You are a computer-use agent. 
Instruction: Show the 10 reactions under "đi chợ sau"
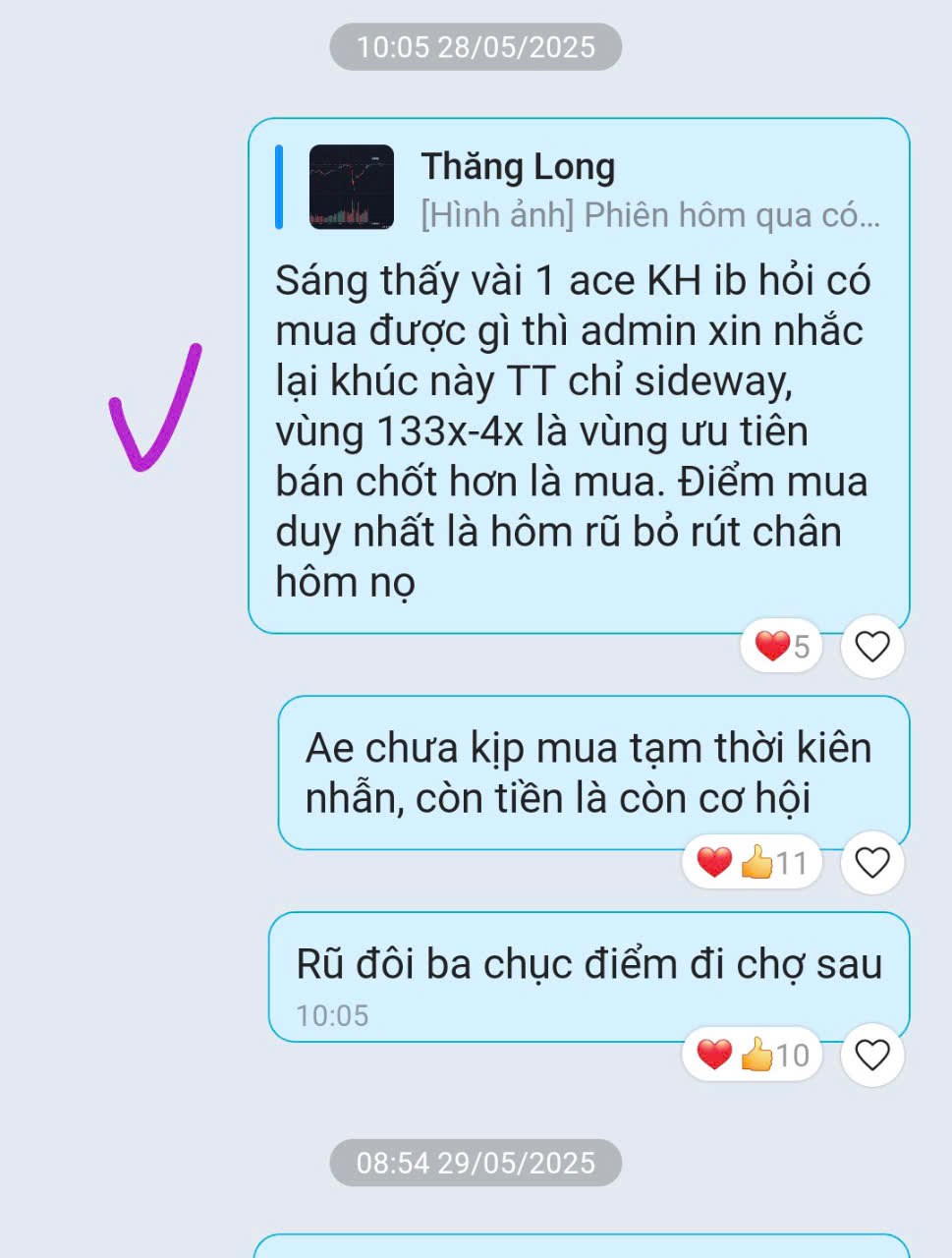click(752, 1055)
